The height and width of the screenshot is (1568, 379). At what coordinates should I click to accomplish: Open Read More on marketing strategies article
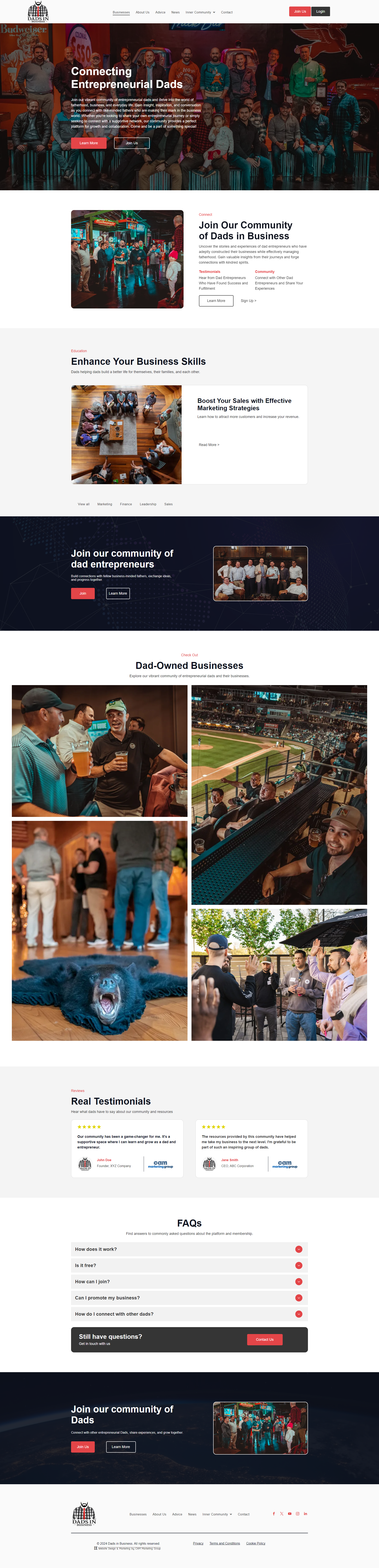(x=209, y=445)
